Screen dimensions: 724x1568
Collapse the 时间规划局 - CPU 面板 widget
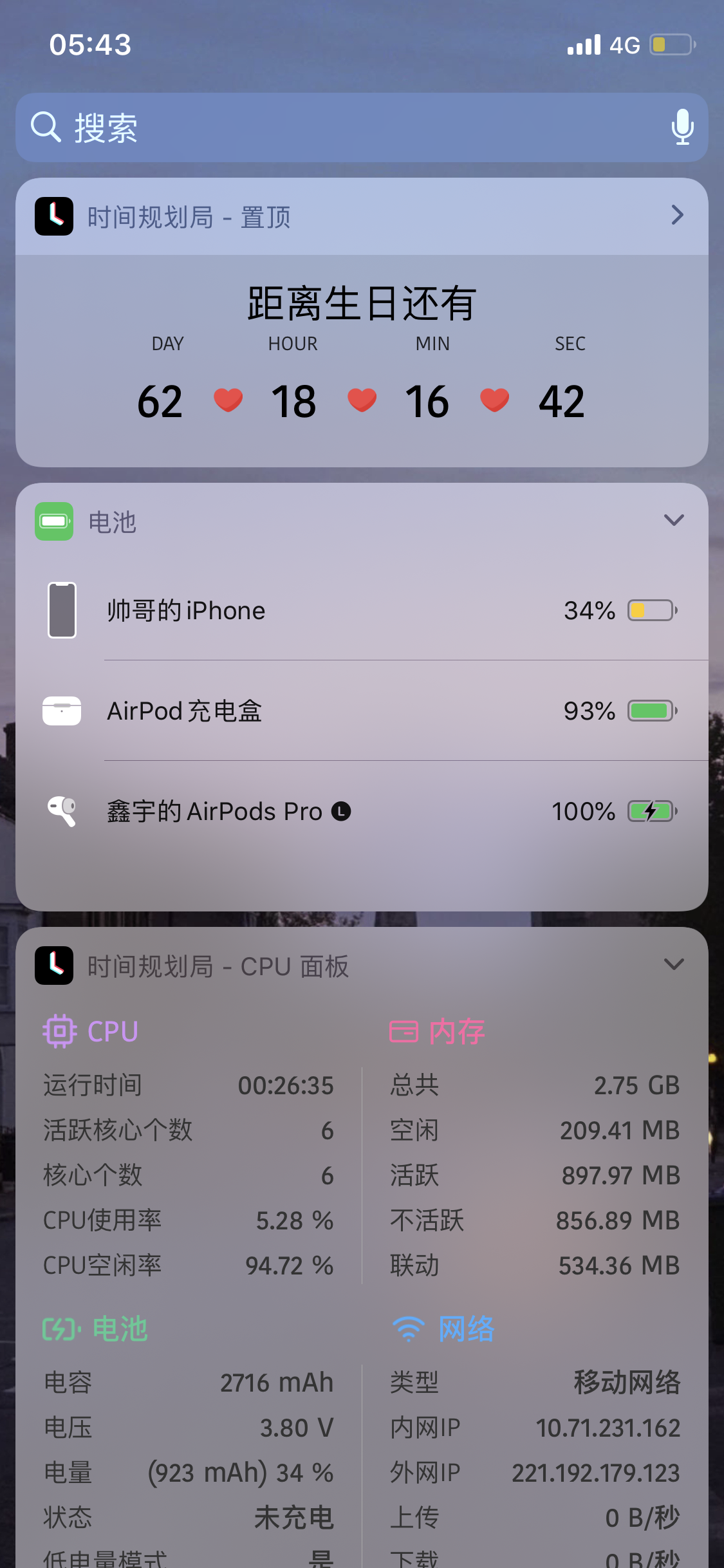coord(673,964)
